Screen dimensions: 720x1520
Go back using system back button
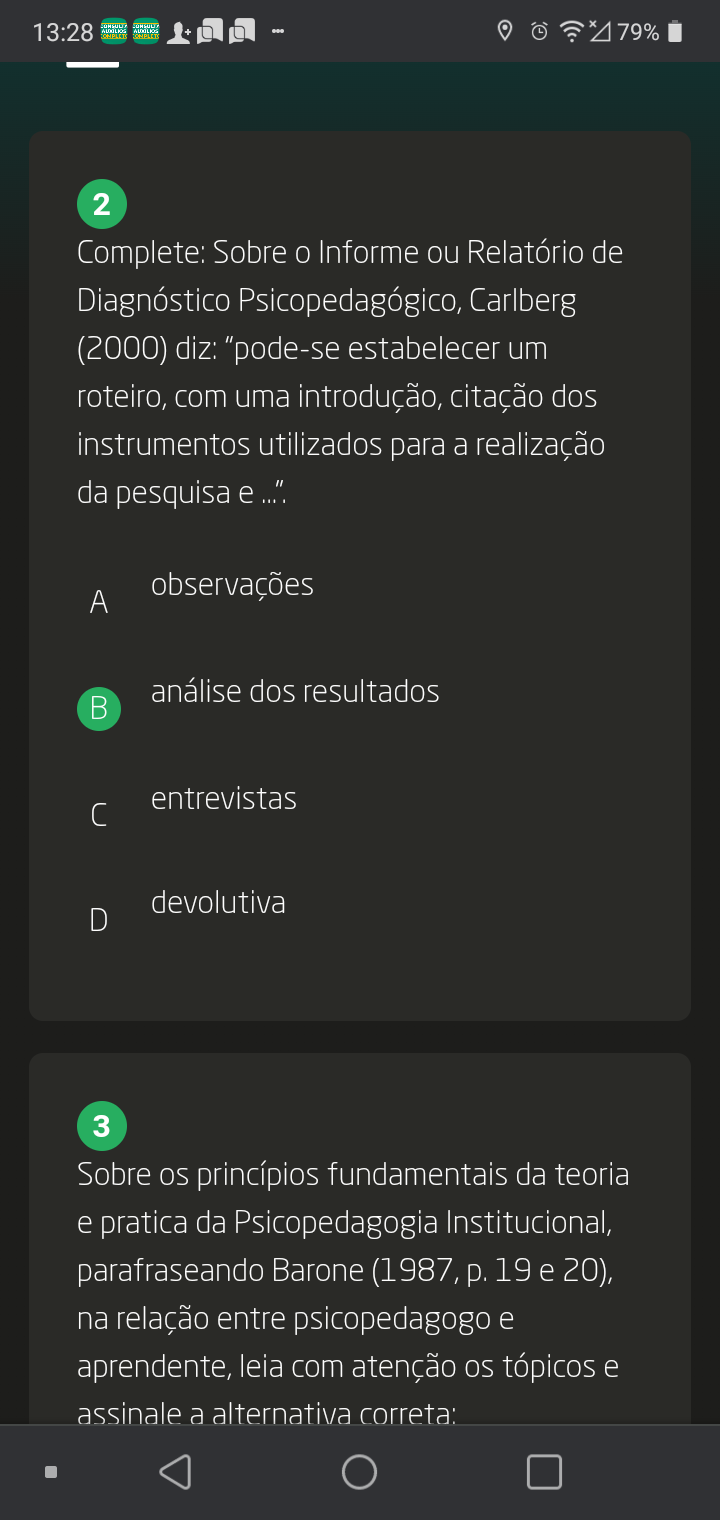pyautogui.click(x=176, y=1471)
